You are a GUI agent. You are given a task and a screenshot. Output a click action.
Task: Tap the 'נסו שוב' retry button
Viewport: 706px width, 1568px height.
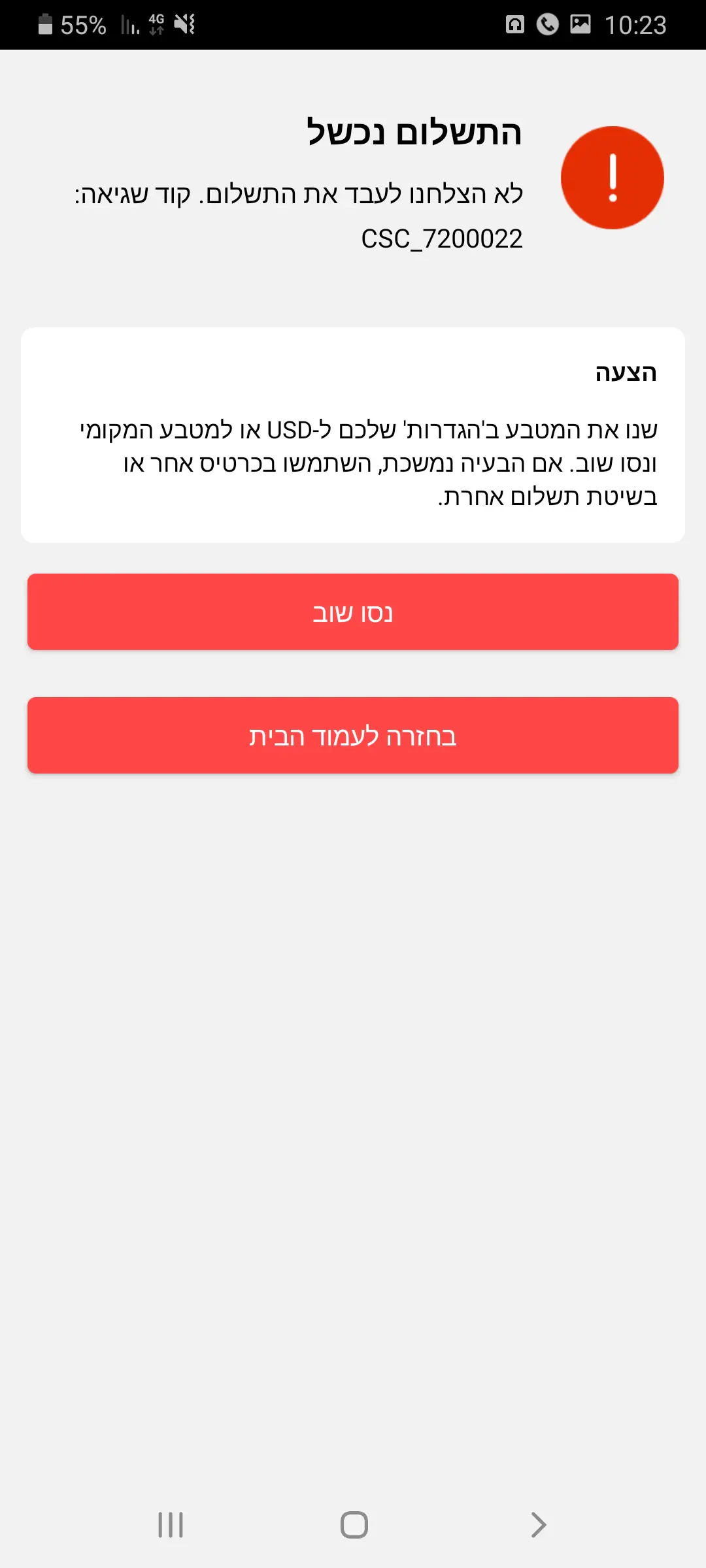pos(353,612)
